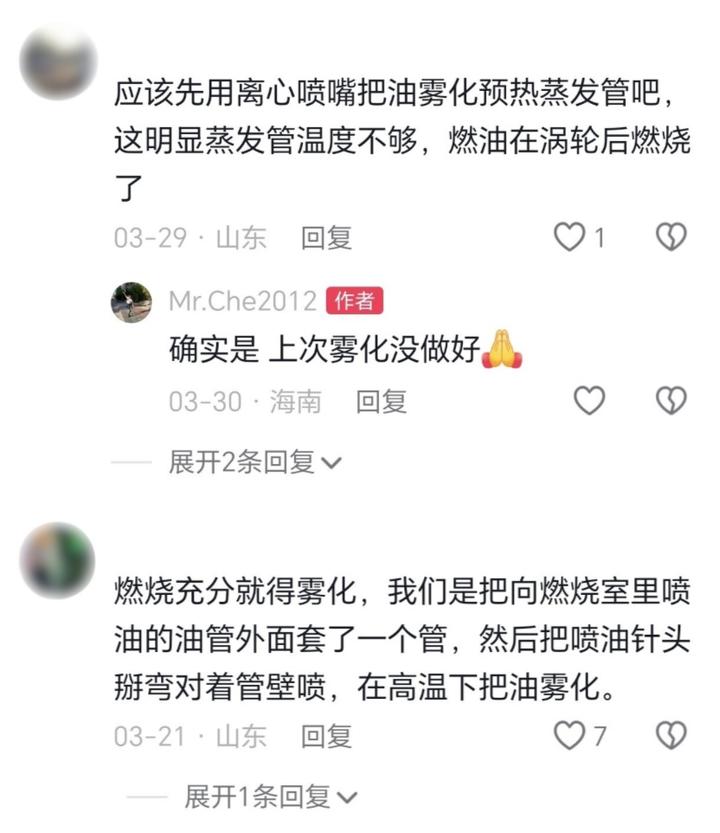Open the first commenter's blurred avatar
Viewport: 720px width, 833px height.
(x=58, y=62)
